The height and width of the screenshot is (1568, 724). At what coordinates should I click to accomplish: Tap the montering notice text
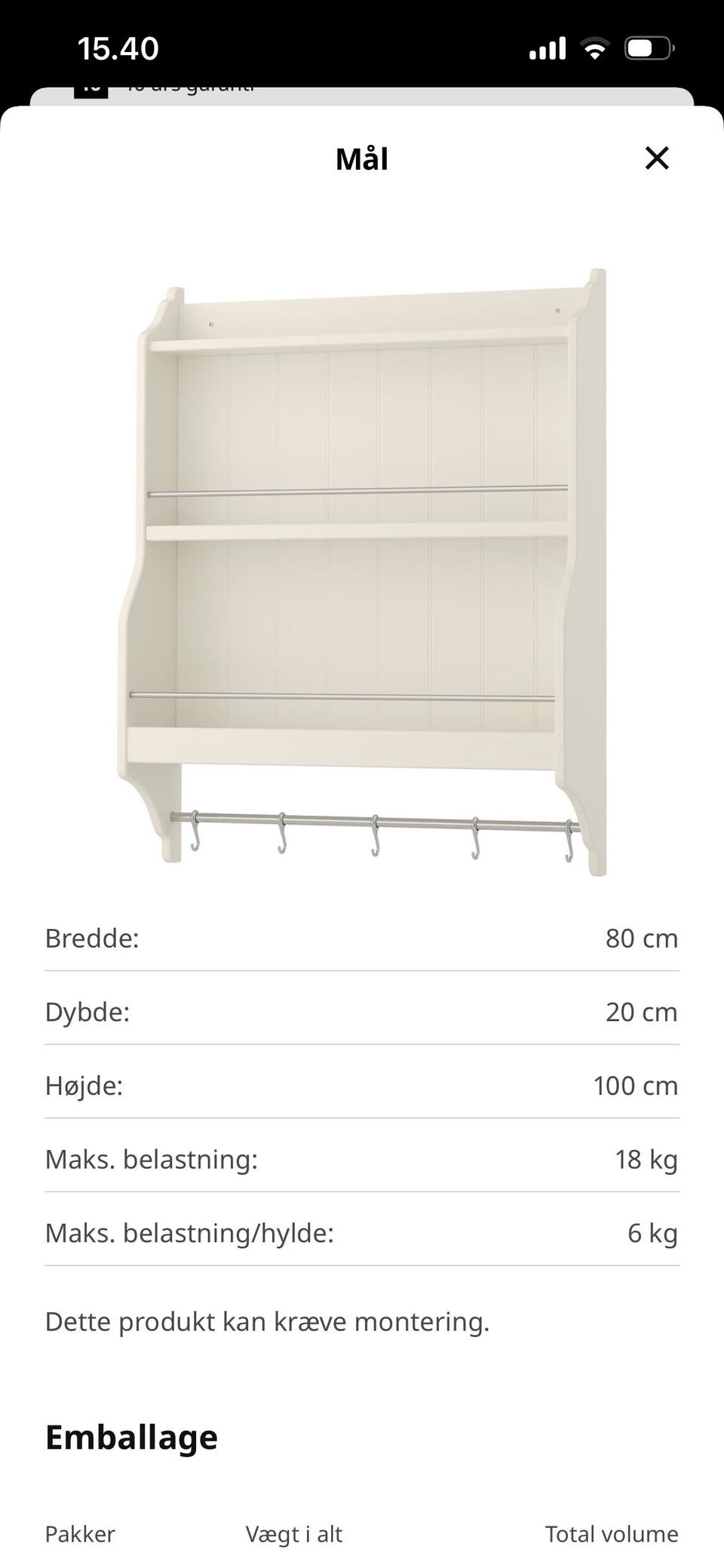[268, 1321]
